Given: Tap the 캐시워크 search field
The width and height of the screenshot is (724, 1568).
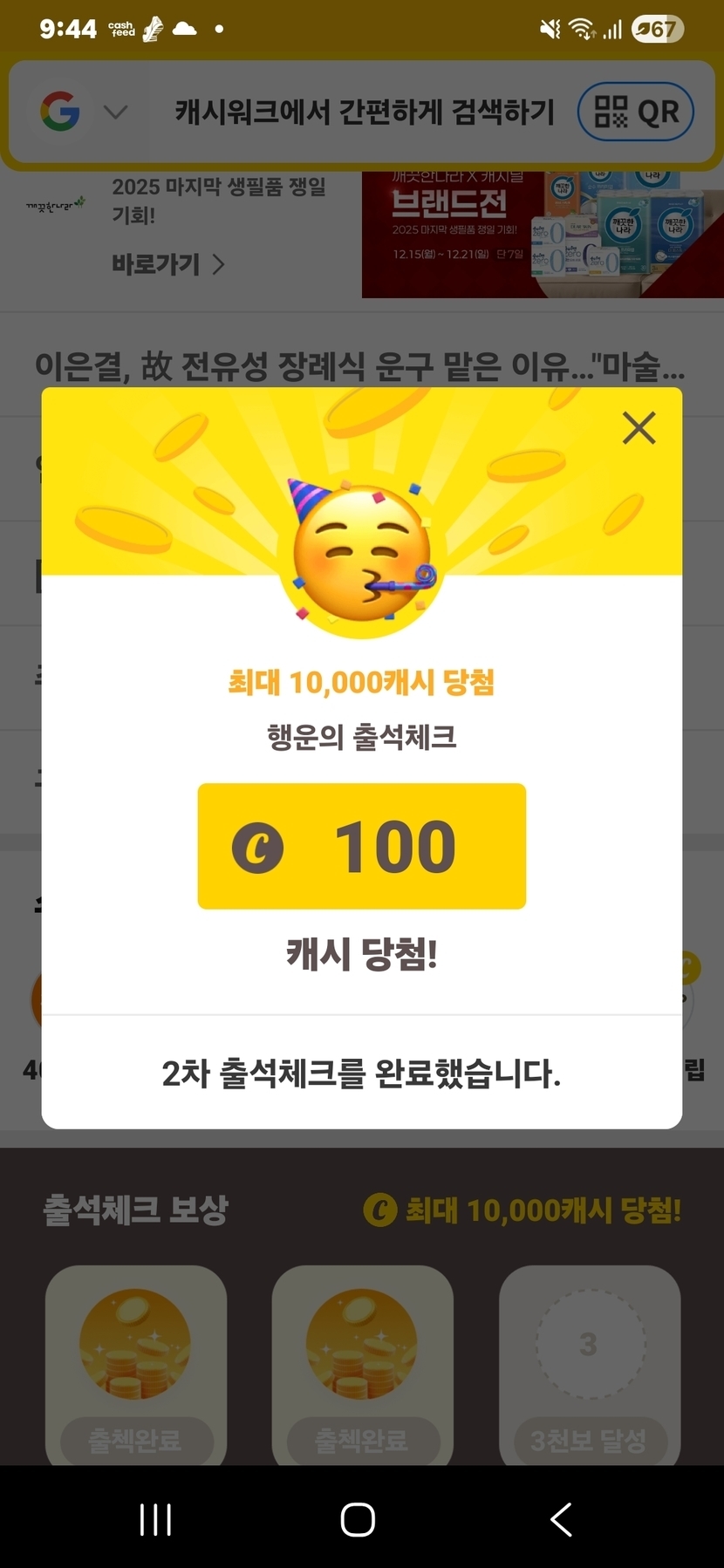Looking at the screenshot, I should click(364, 112).
